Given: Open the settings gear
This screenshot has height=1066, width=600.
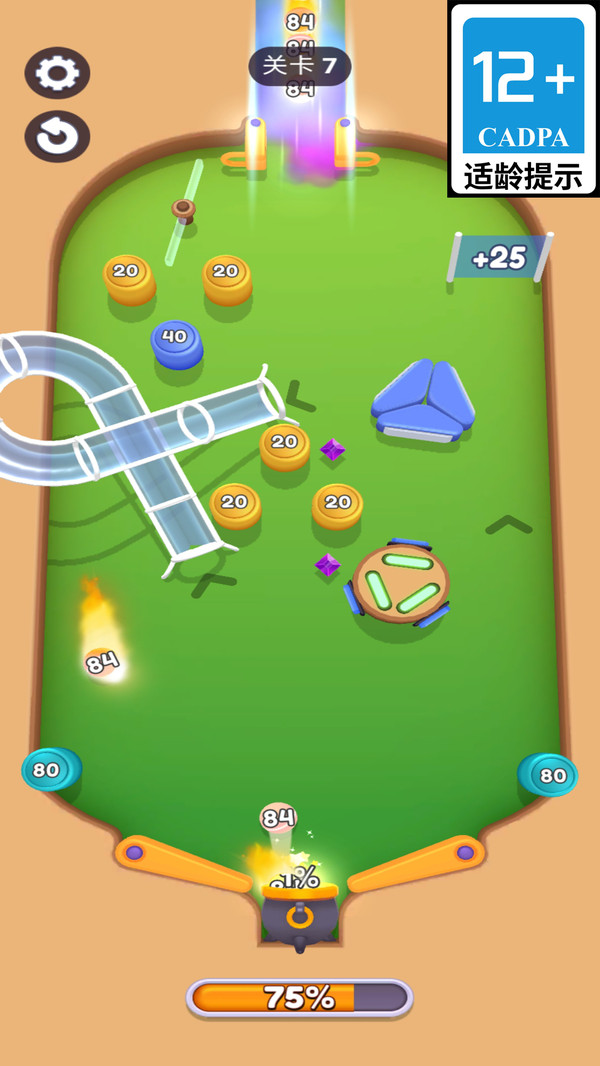Looking at the screenshot, I should [x=57, y=73].
